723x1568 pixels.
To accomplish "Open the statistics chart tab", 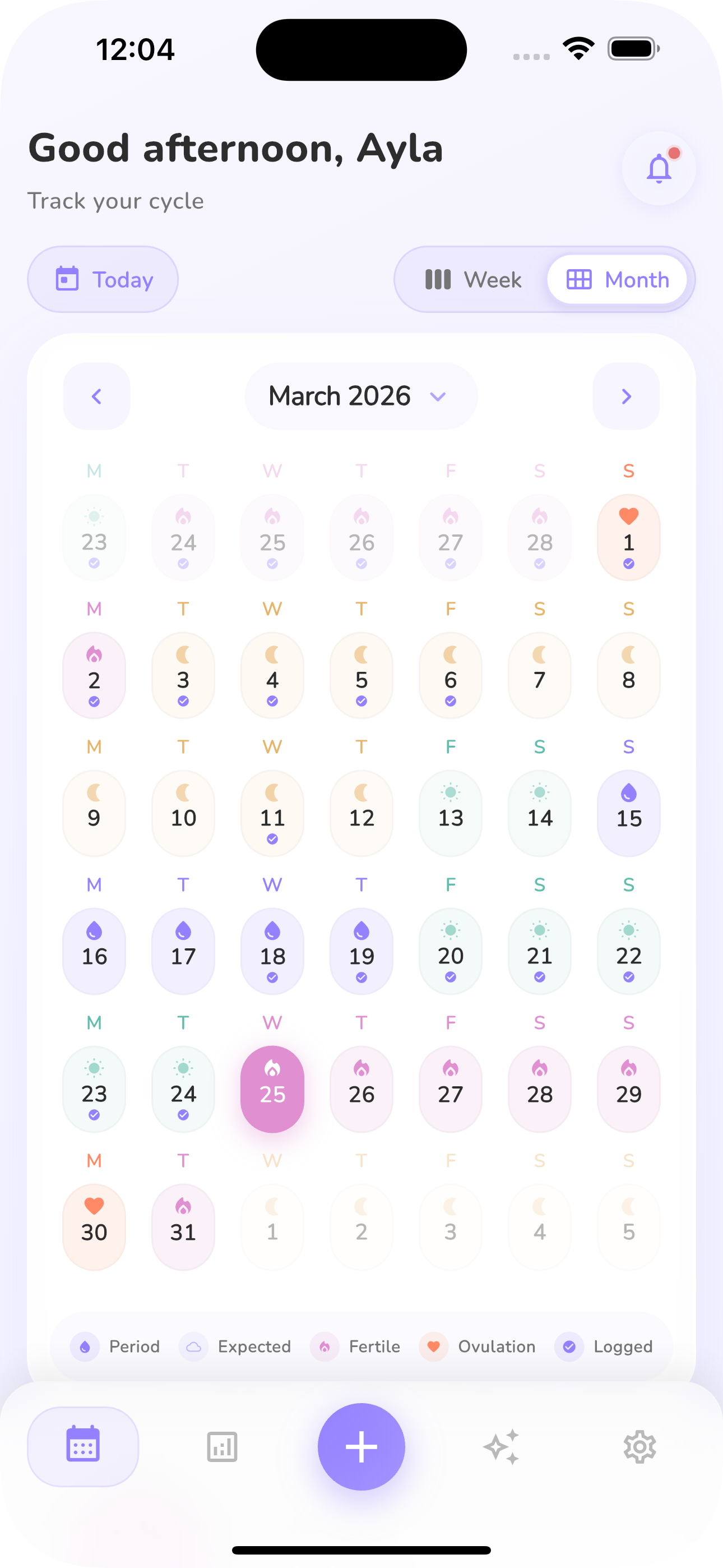I will pyautogui.click(x=222, y=1446).
